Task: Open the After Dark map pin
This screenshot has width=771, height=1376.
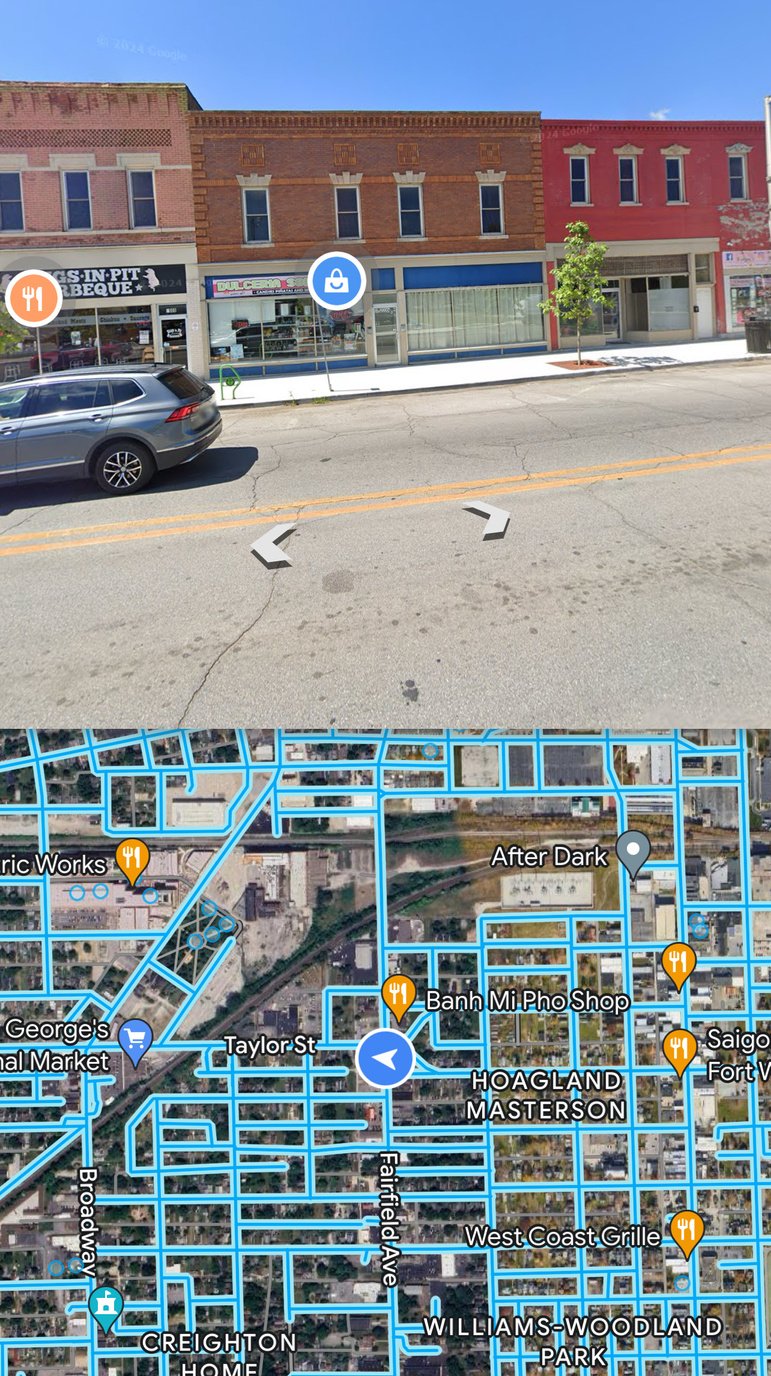Action: coord(633,854)
